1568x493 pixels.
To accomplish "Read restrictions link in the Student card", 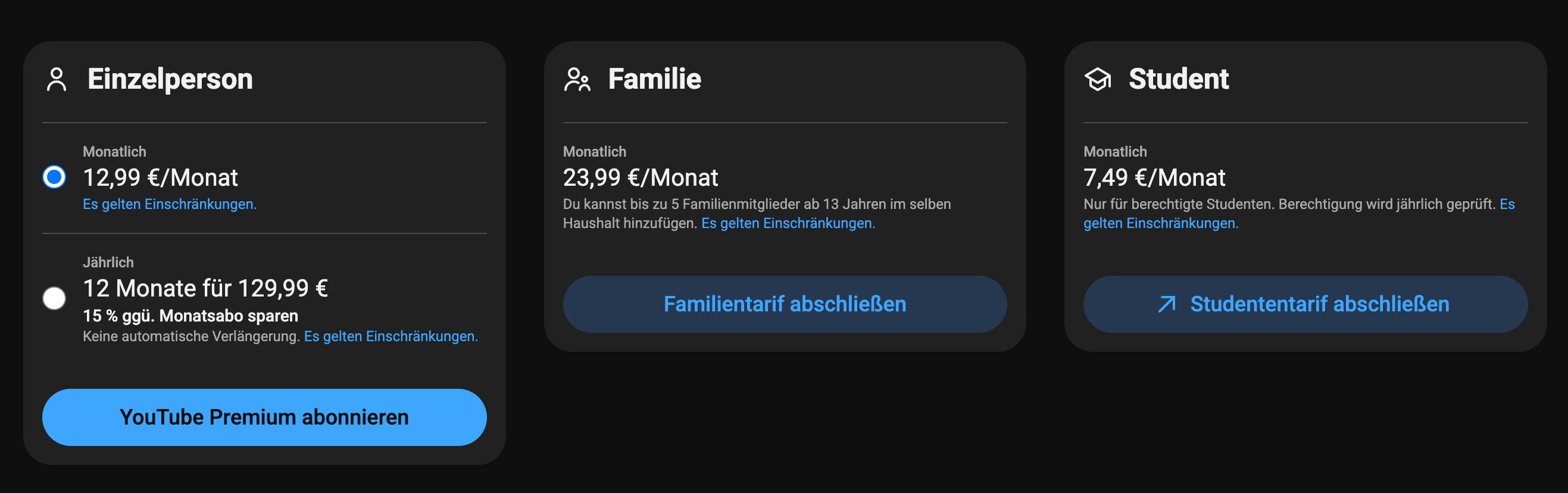I will (1160, 223).
